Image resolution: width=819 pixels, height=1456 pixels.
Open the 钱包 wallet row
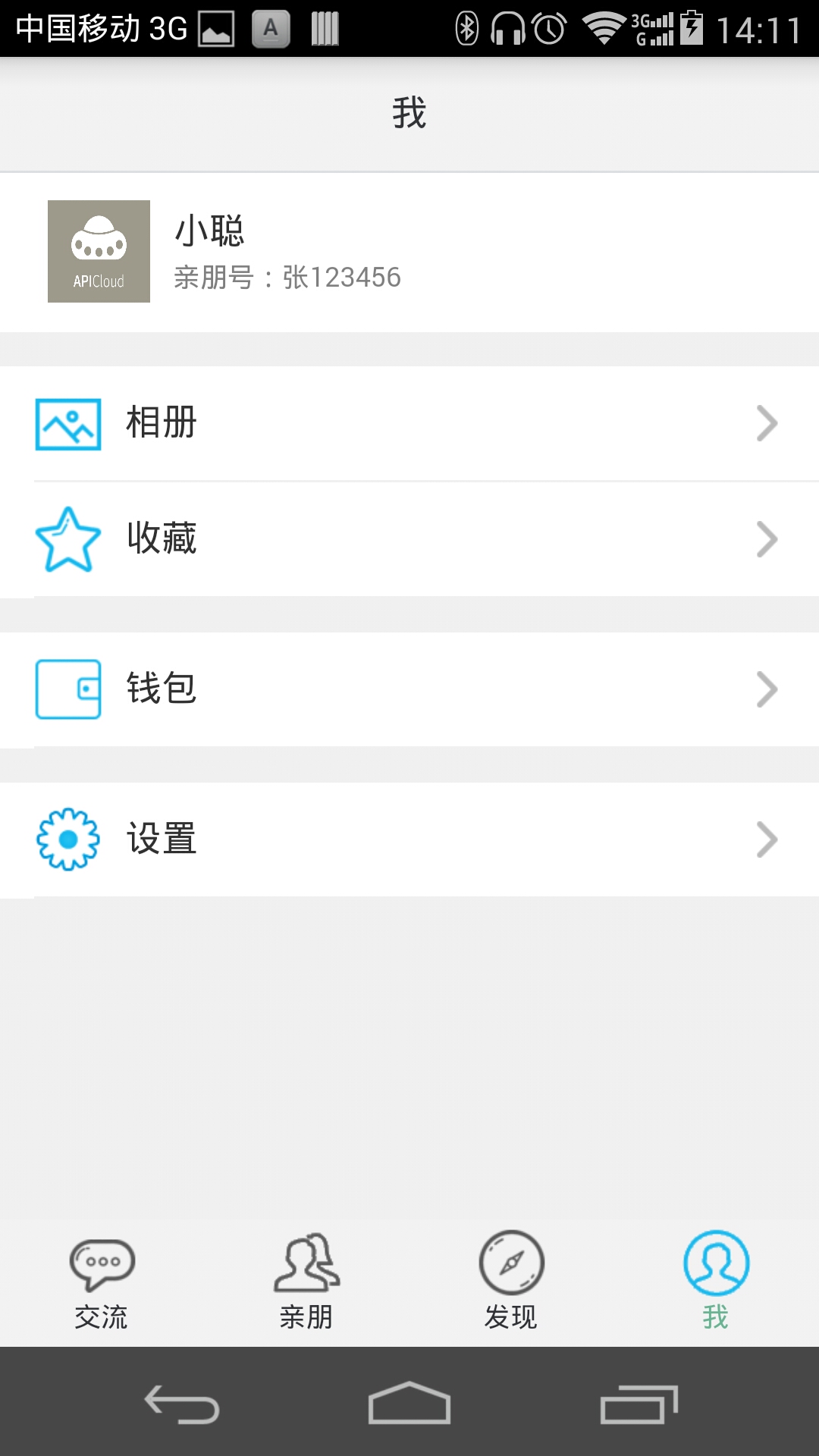[409, 689]
